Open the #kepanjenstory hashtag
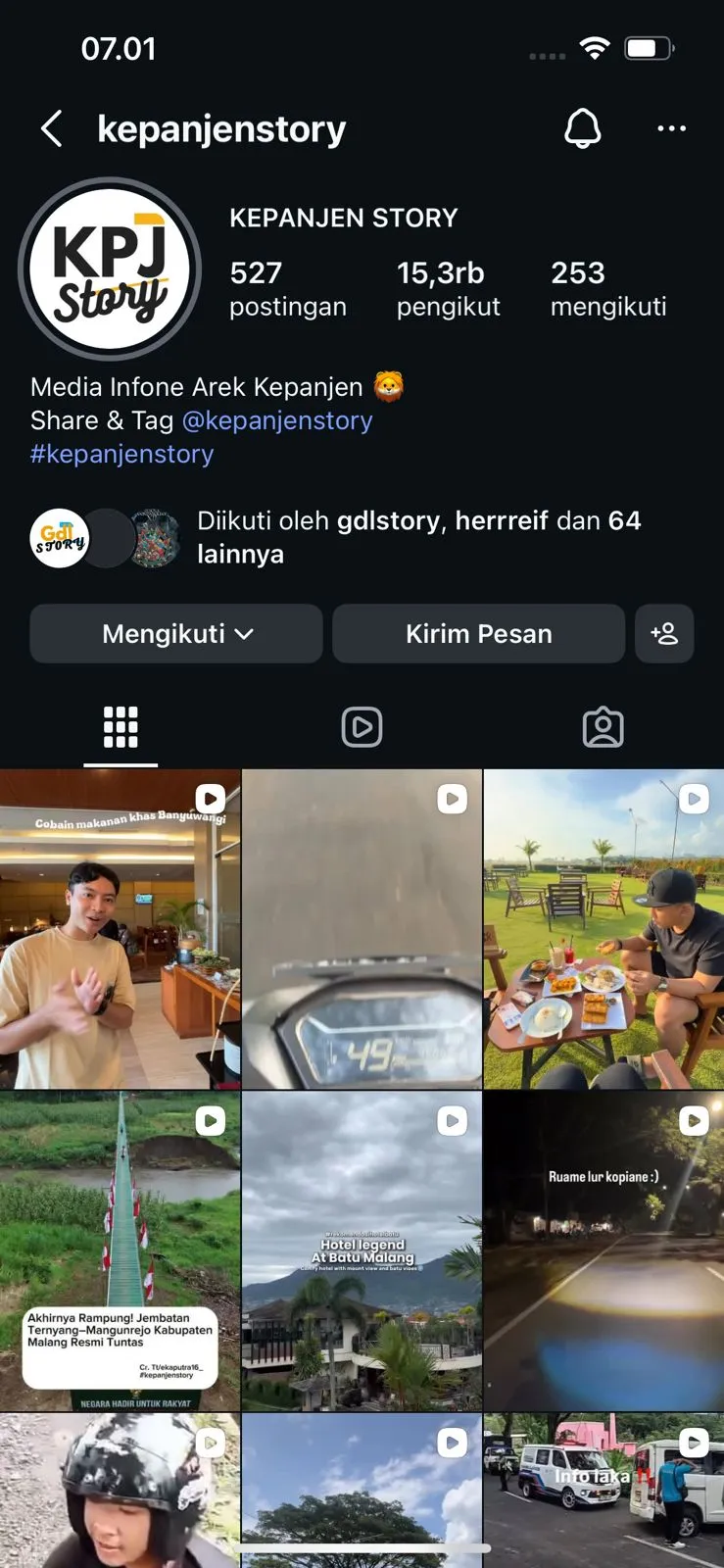 121,454
